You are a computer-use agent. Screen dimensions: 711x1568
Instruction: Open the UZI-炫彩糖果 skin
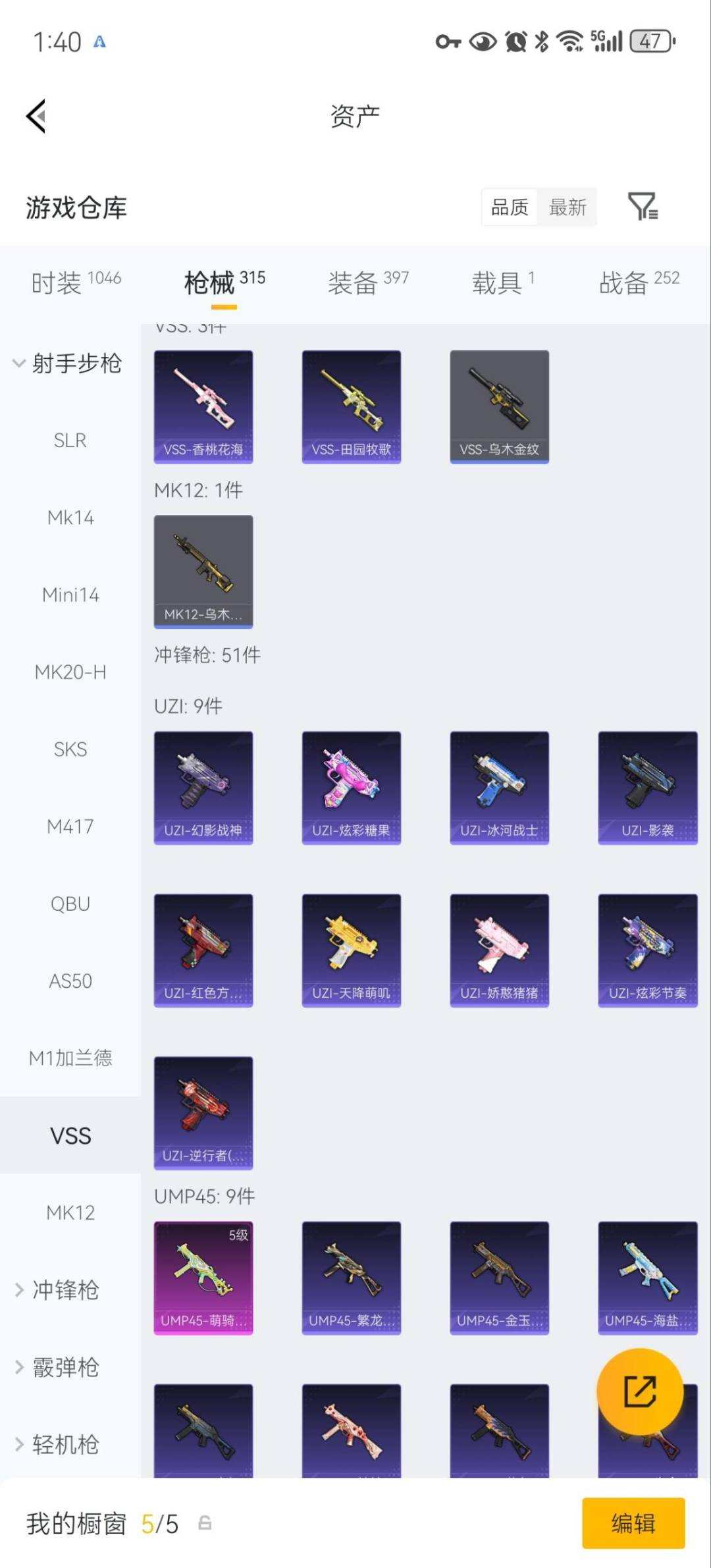[352, 788]
